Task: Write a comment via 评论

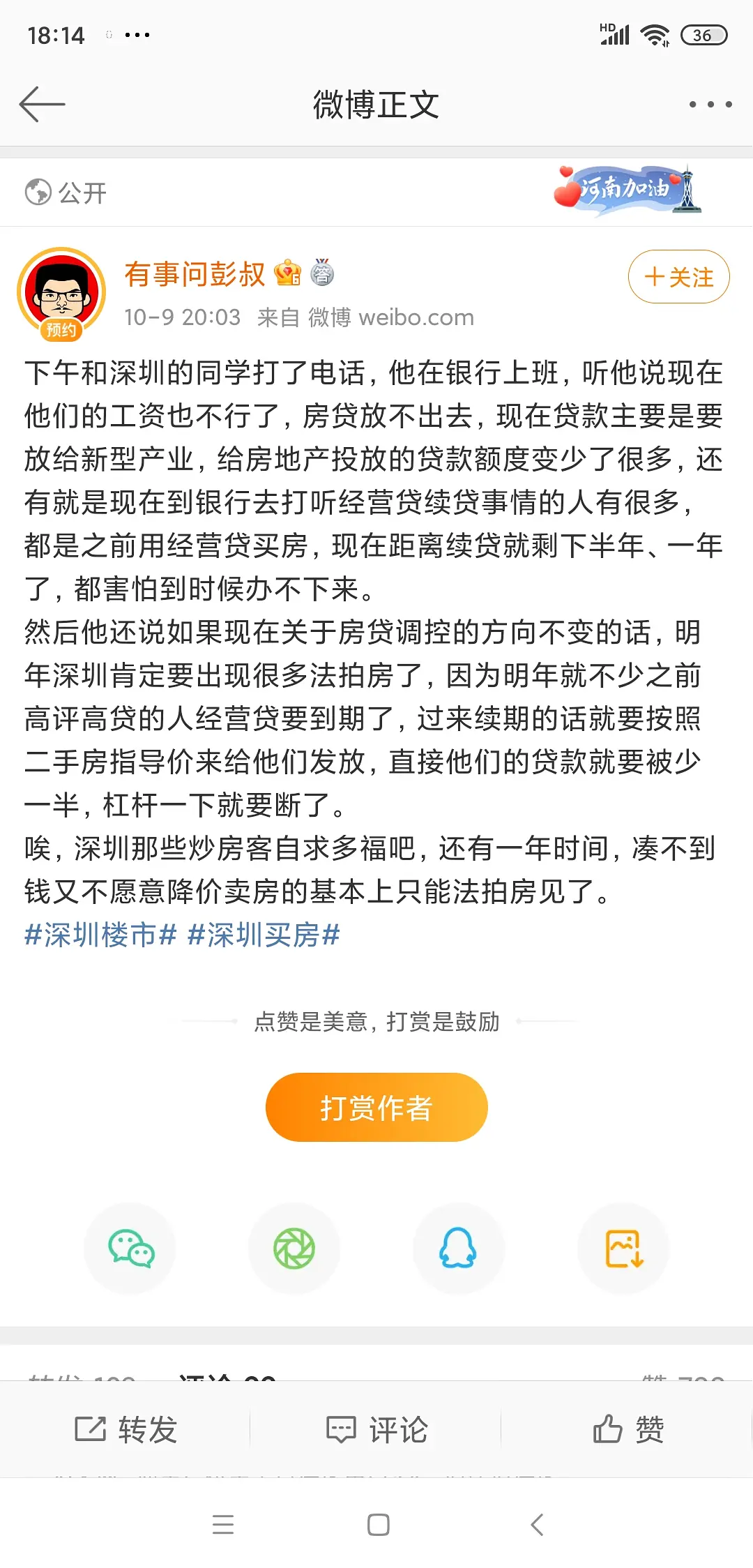Action: pos(376,1429)
